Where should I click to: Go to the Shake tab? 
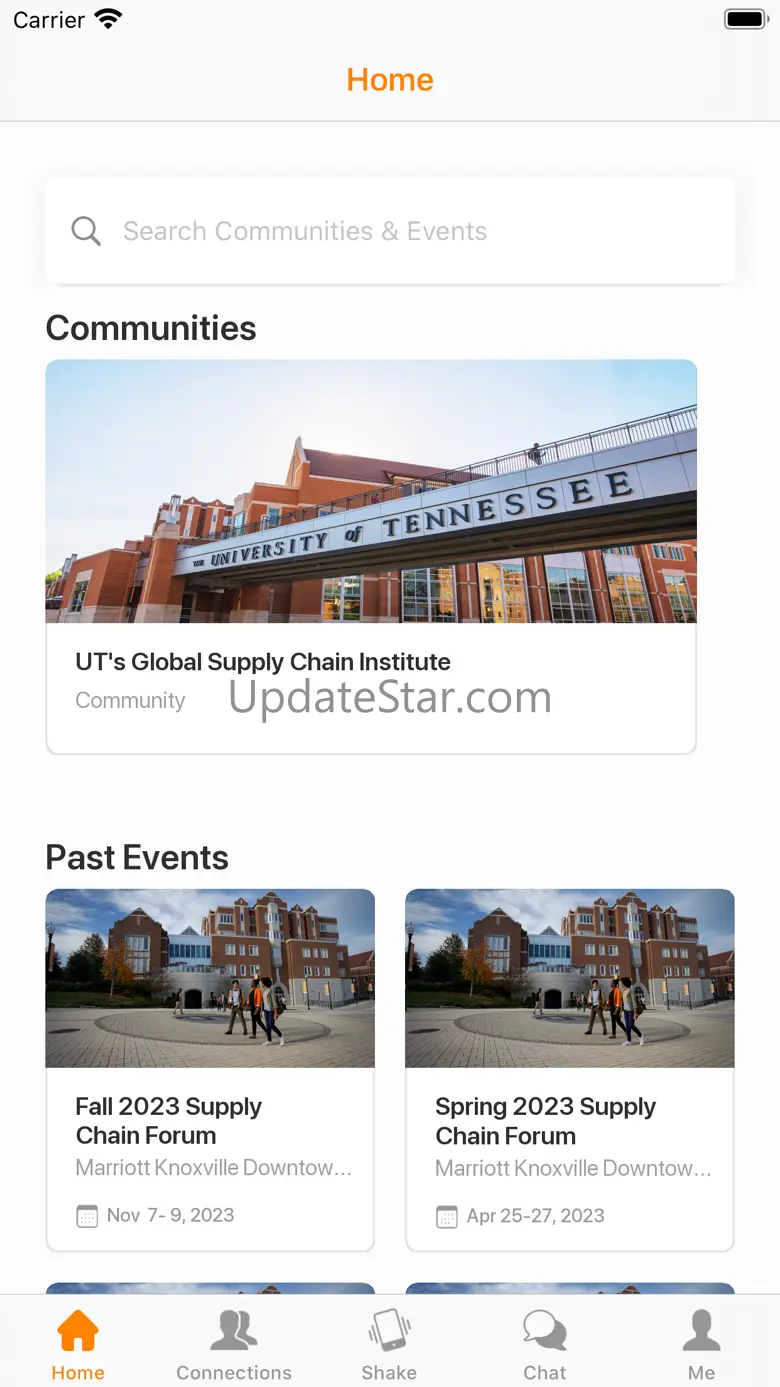coord(389,1345)
